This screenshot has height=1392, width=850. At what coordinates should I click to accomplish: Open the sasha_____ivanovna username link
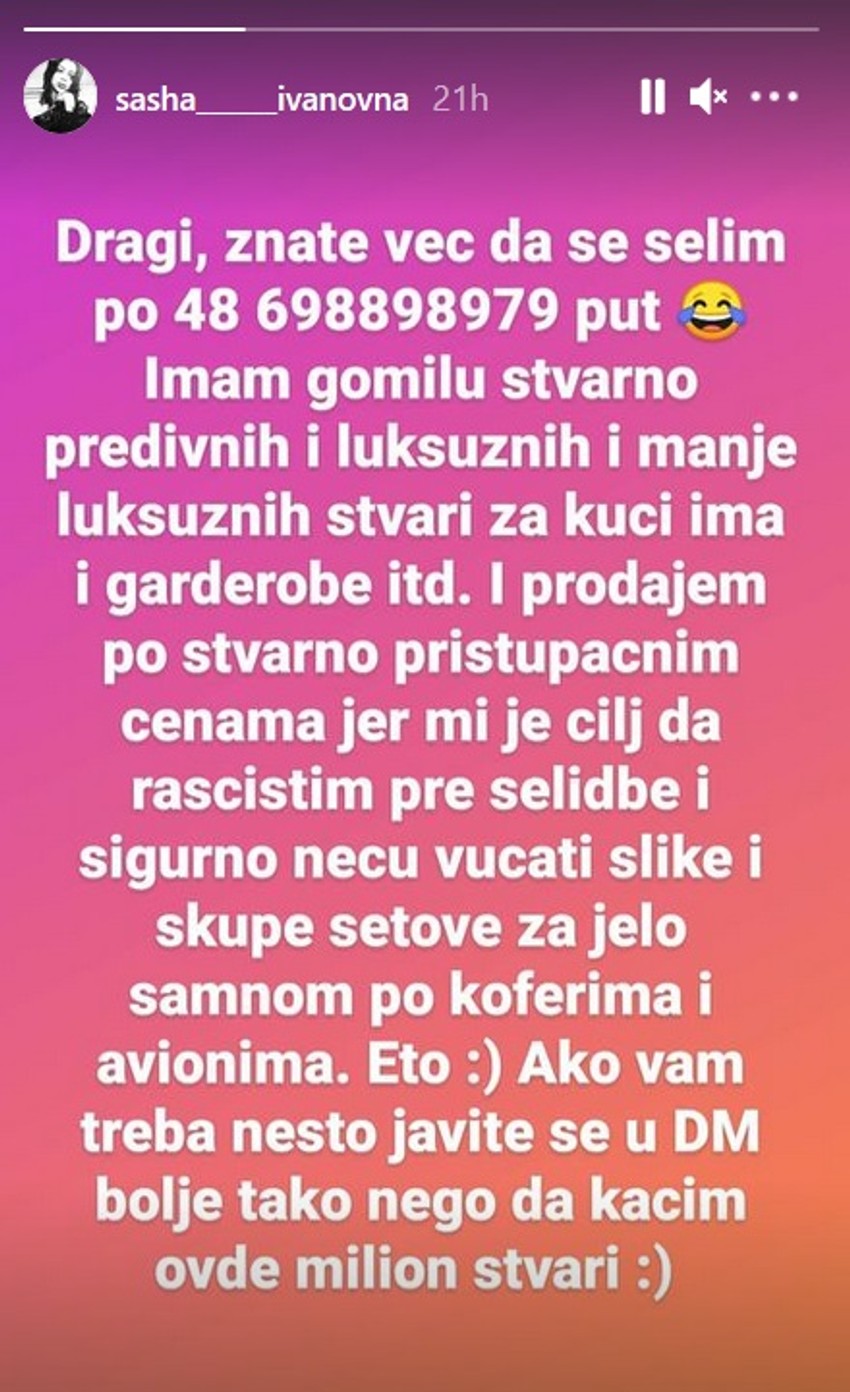[262, 99]
